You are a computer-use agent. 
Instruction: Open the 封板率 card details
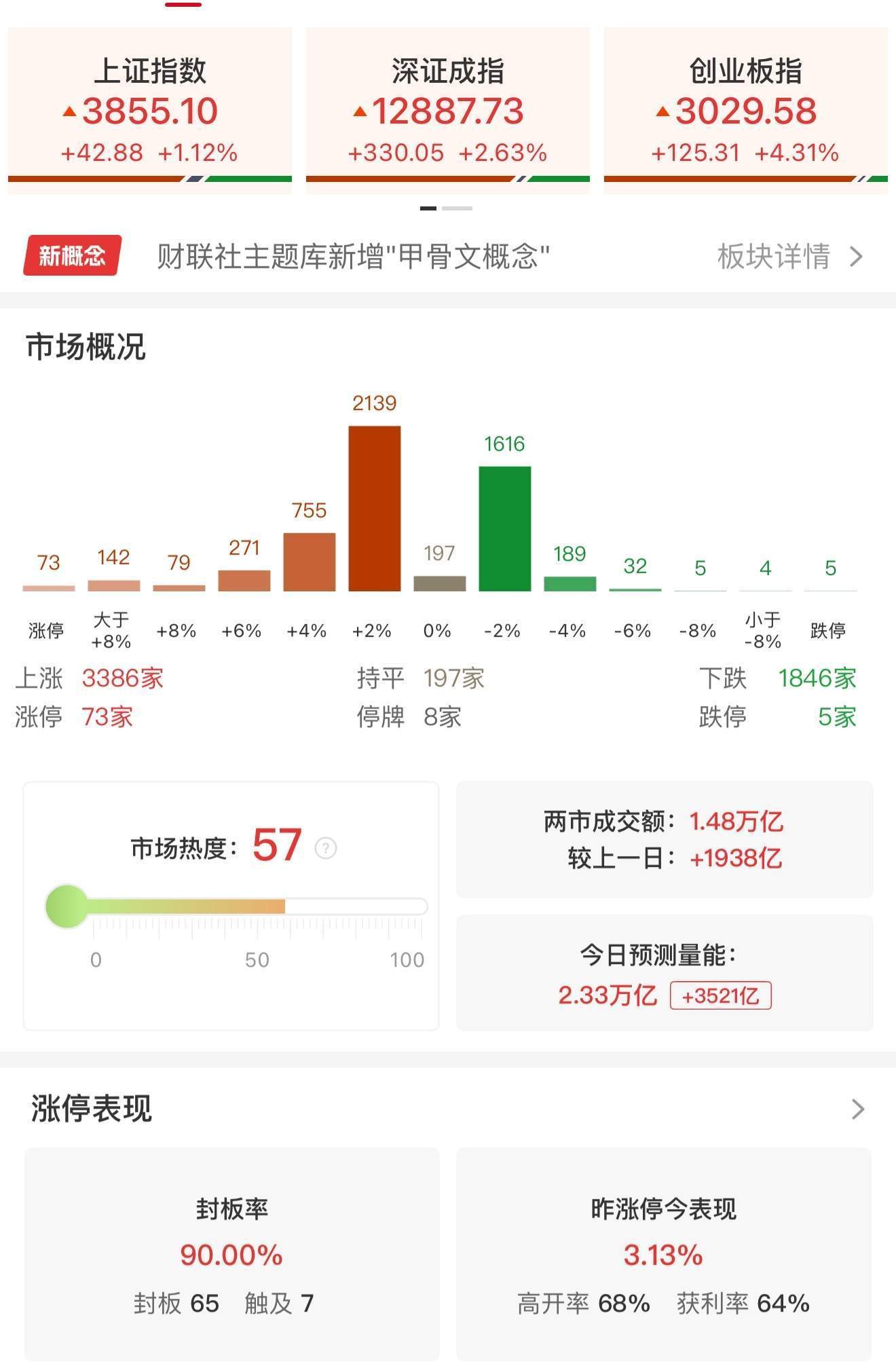231,1254
